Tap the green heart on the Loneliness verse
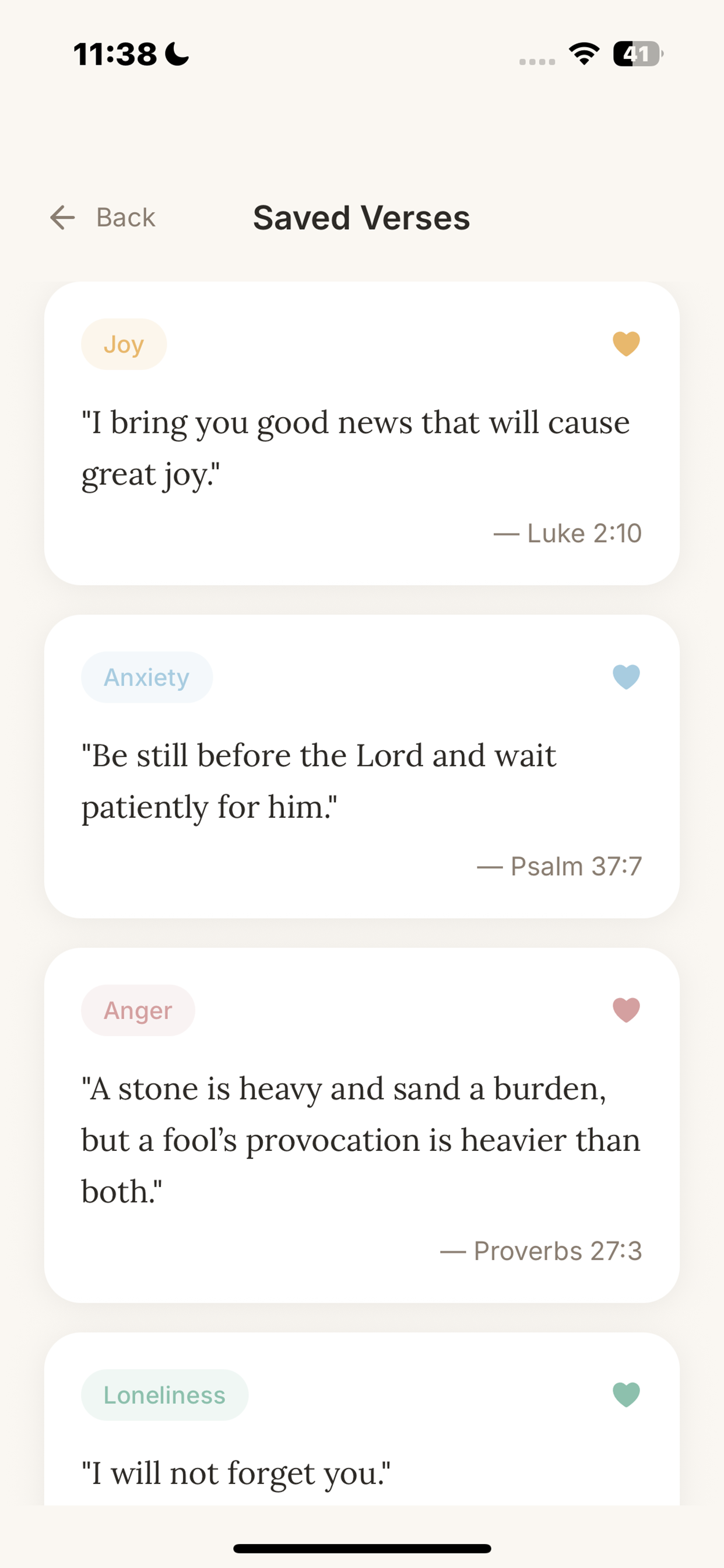 pos(626,1395)
